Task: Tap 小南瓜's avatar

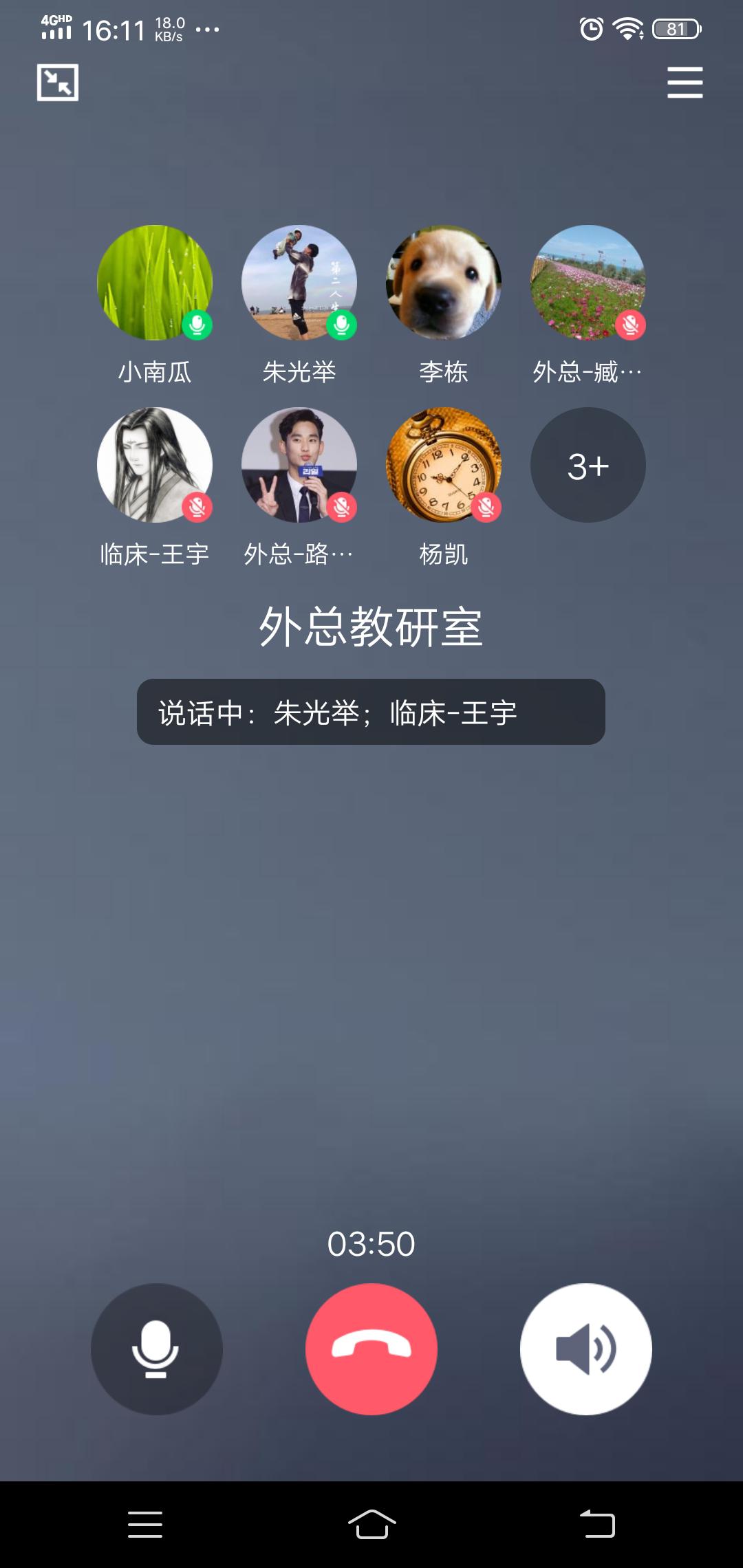Action: [155, 283]
